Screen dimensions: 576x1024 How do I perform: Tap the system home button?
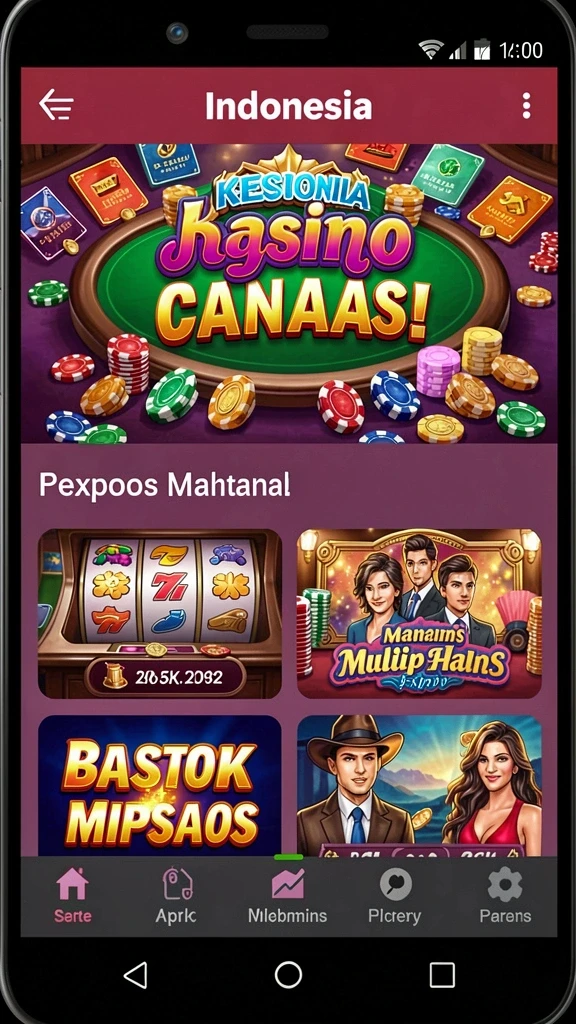288,975
